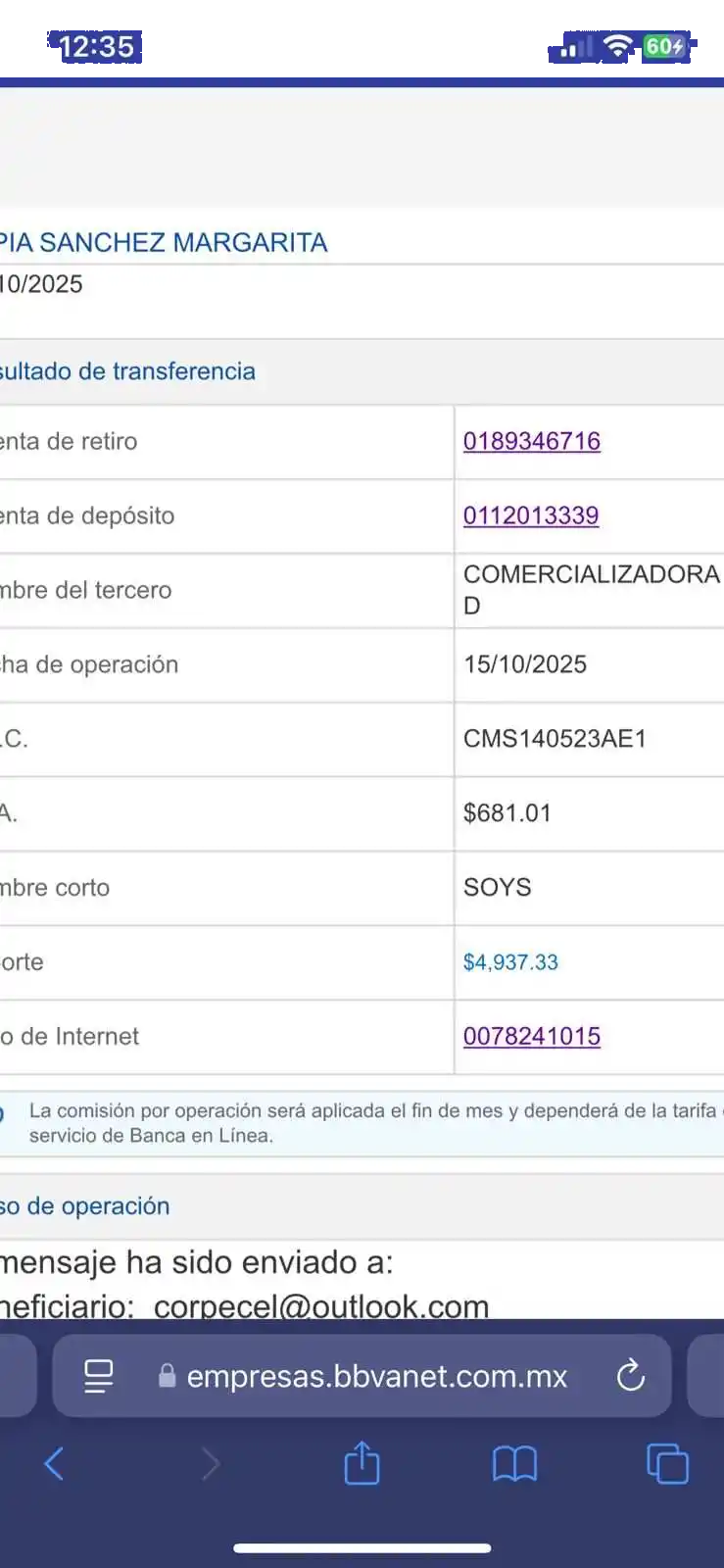This screenshot has width=724, height=1568.
Task: Show all open Safari tabs
Action: [x=667, y=1464]
